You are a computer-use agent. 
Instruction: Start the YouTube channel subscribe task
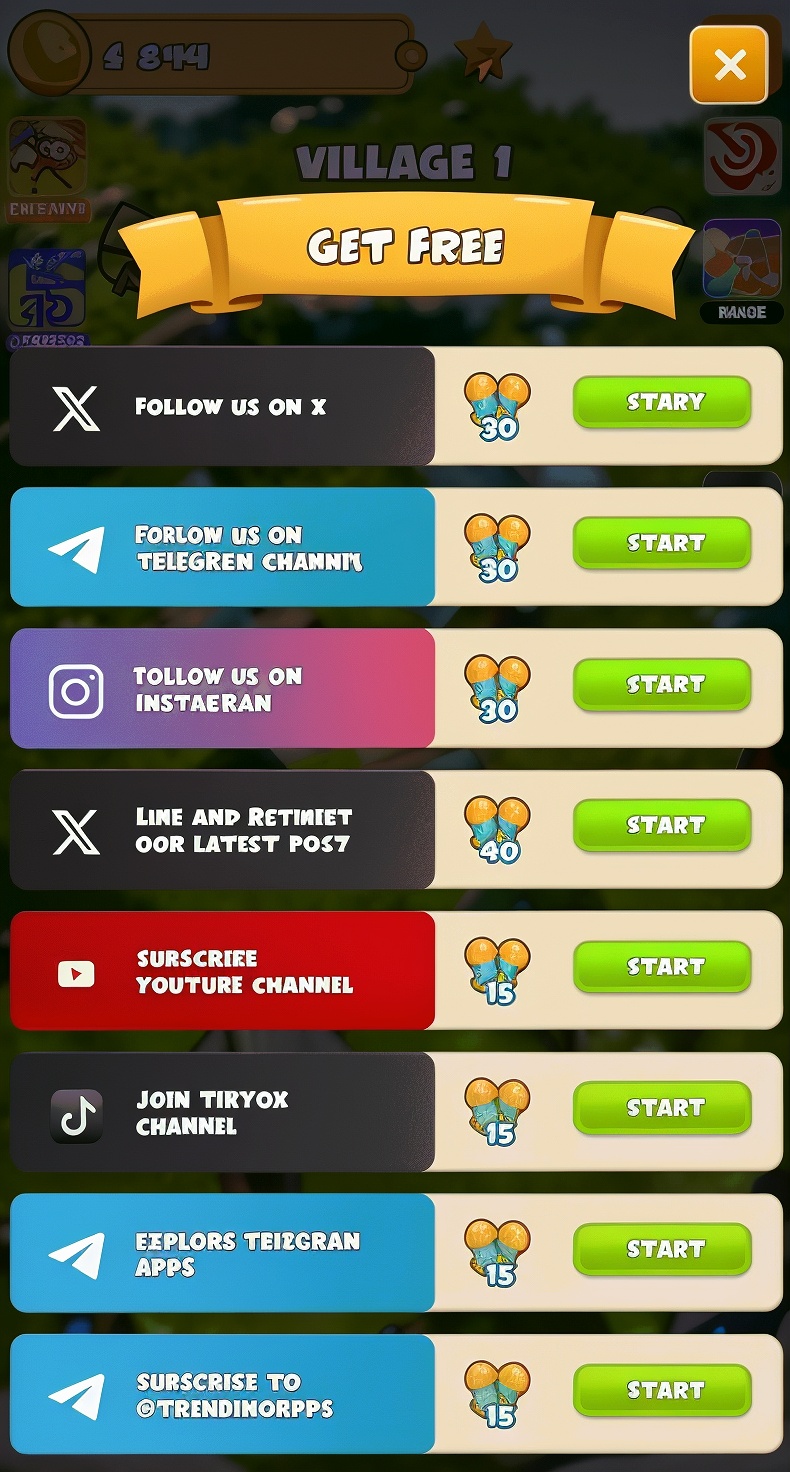[662, 966]
